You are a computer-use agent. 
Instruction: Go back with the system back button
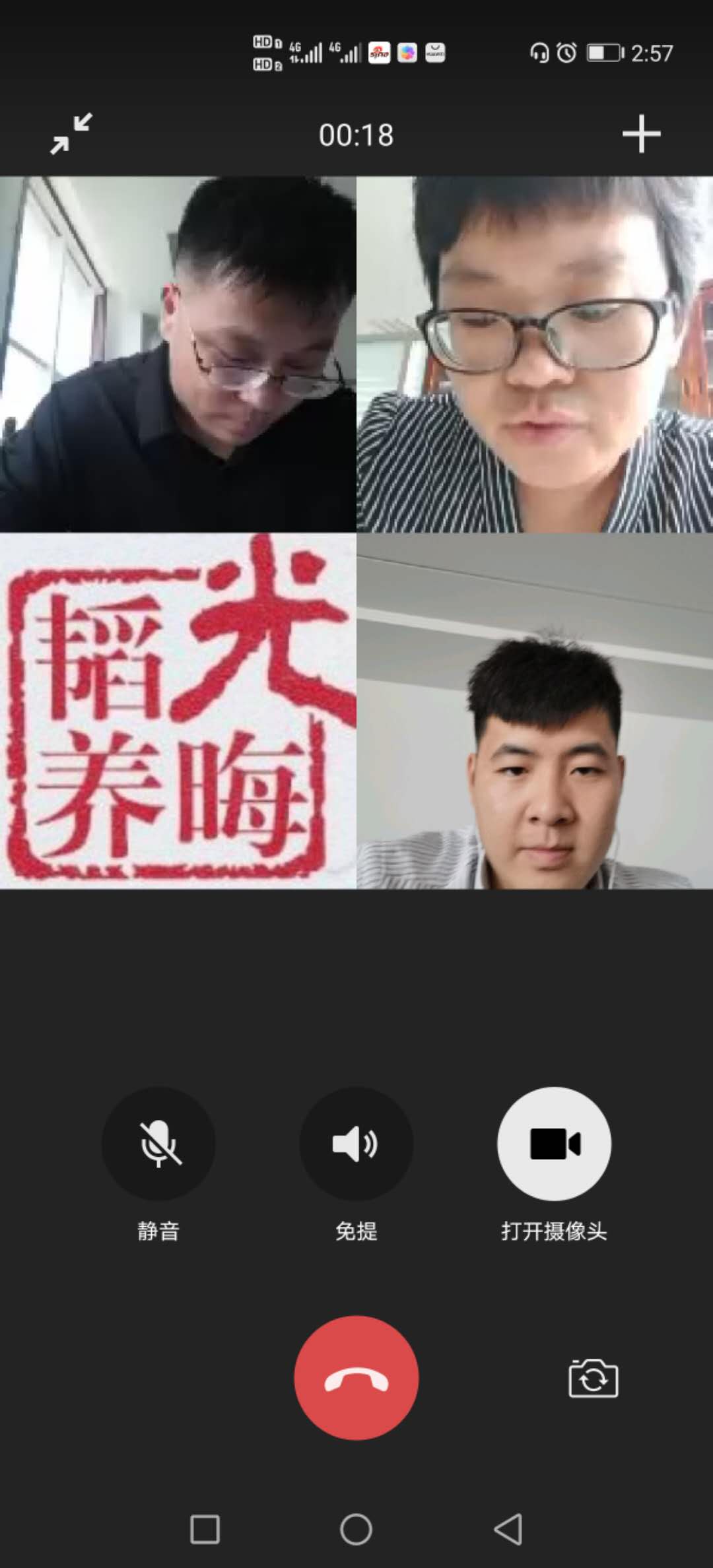click(508, 1529)
